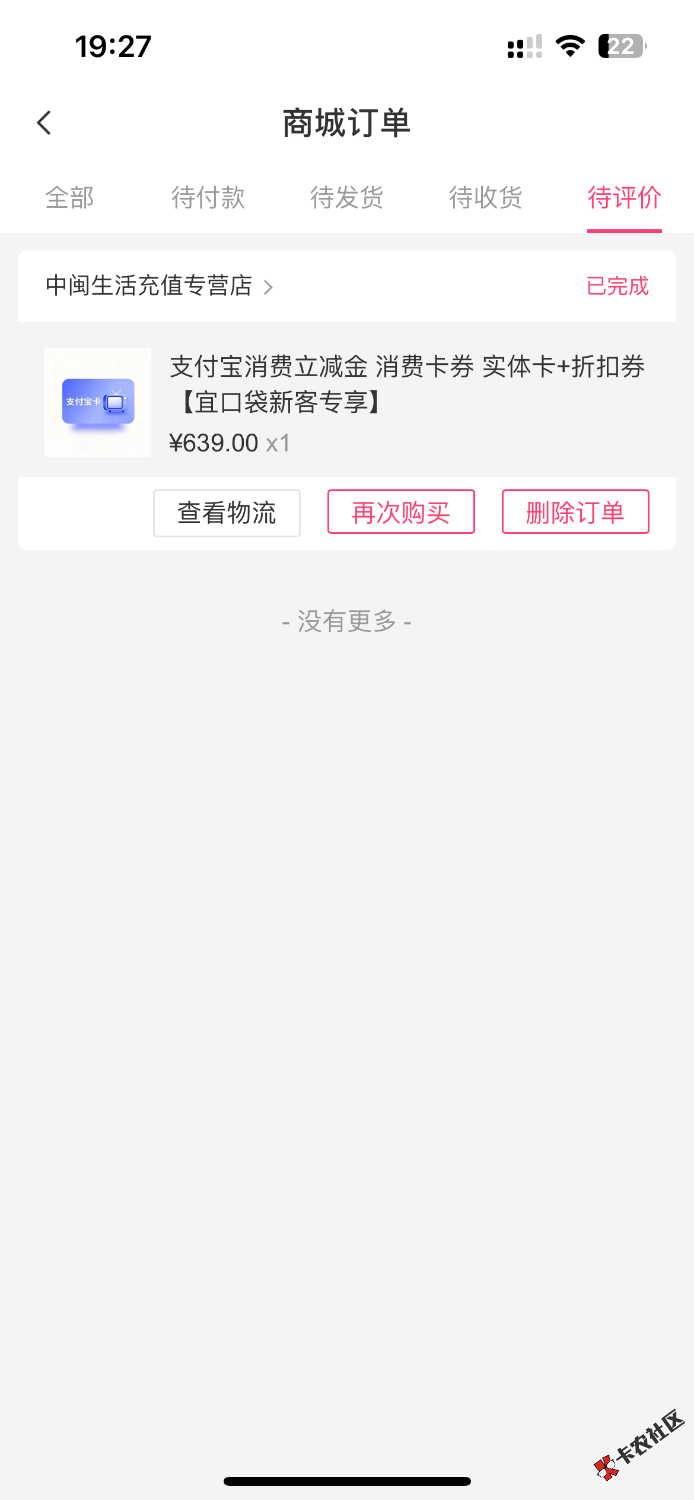The image size is (694, 1500).
Task: Switch to the 全部 tab
Action: click(x=69, y=198)
